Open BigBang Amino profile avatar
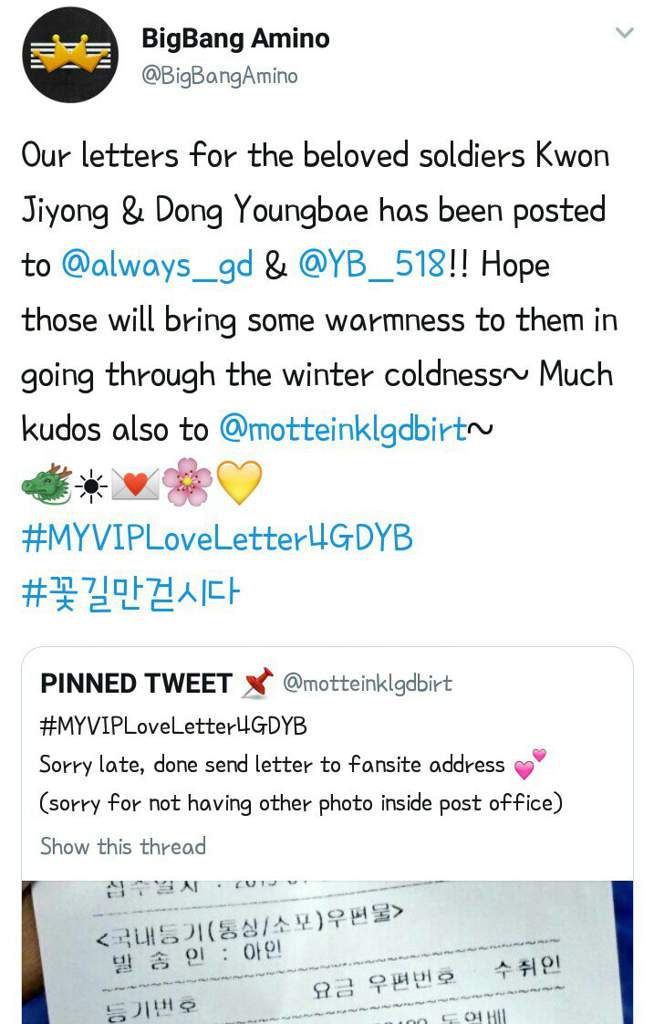The height and width of the screenshot is (1024, 654). point(70,55)
